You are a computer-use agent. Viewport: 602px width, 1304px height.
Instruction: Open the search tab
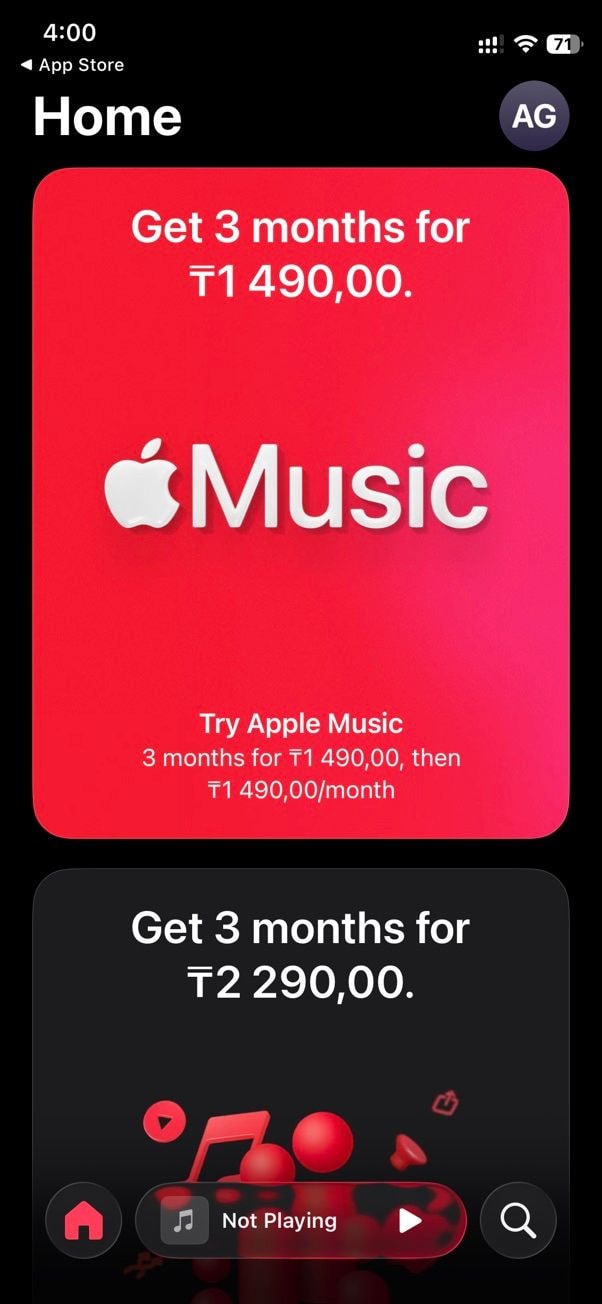[x=518, y=1220]
